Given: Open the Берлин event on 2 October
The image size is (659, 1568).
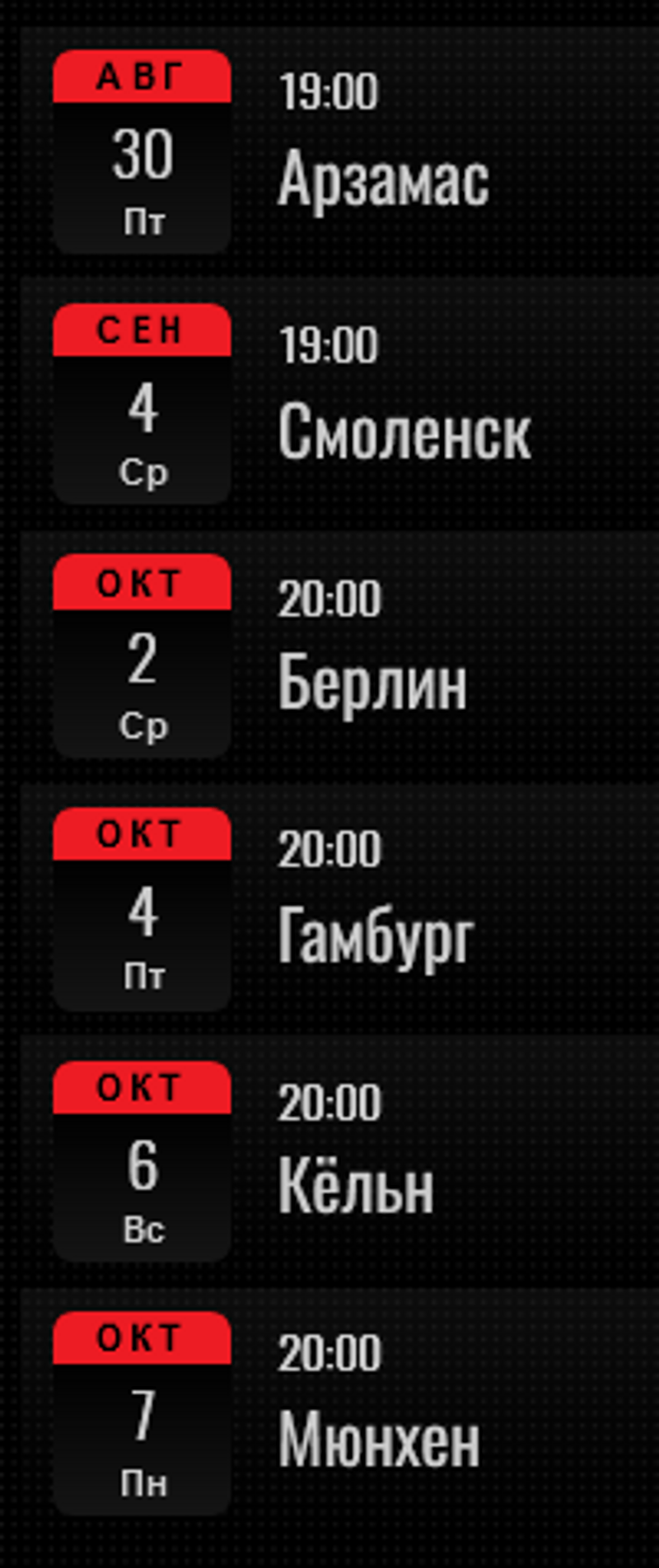Looking at the screenshot, I should pyautogui.click(x=372, y=683).
